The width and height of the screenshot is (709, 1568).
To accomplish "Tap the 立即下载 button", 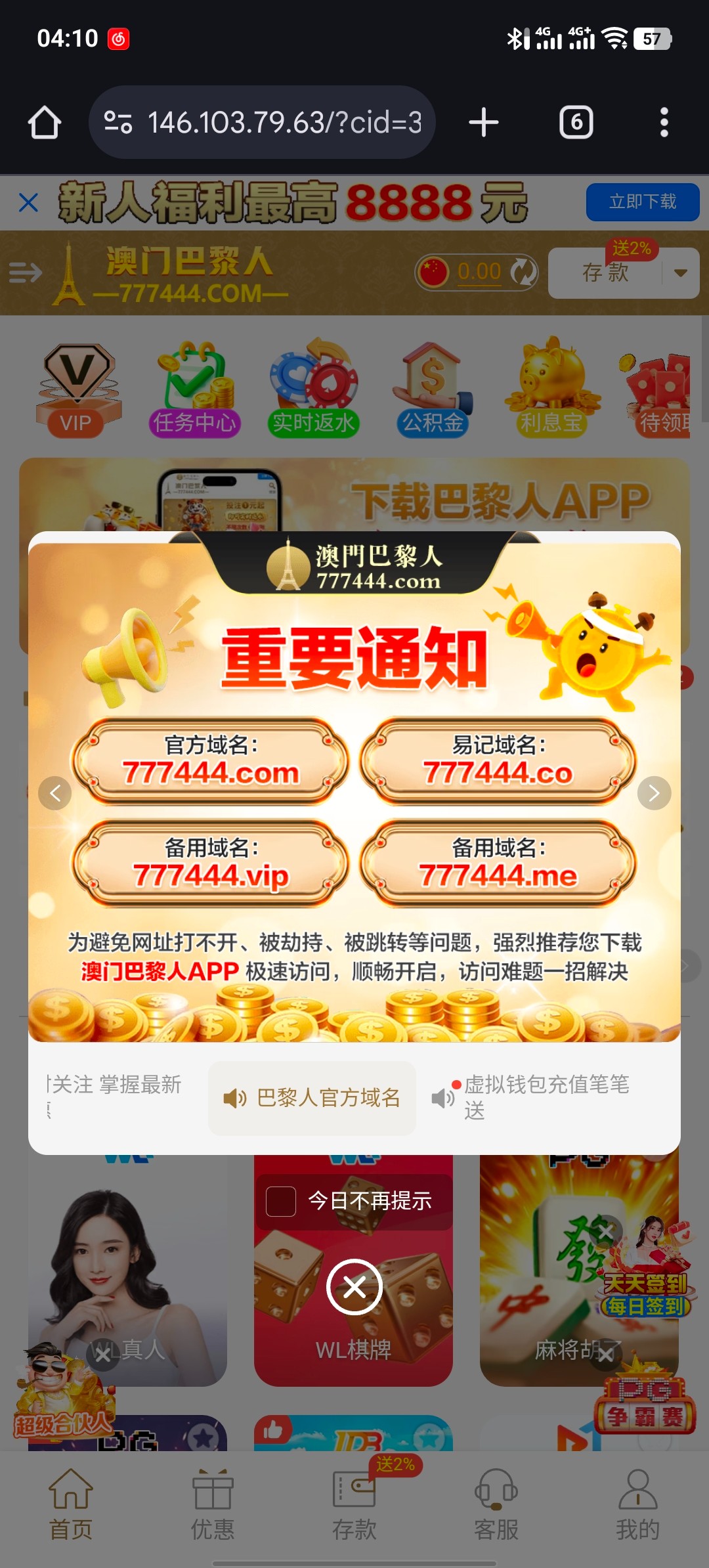I will pos(642,202).
